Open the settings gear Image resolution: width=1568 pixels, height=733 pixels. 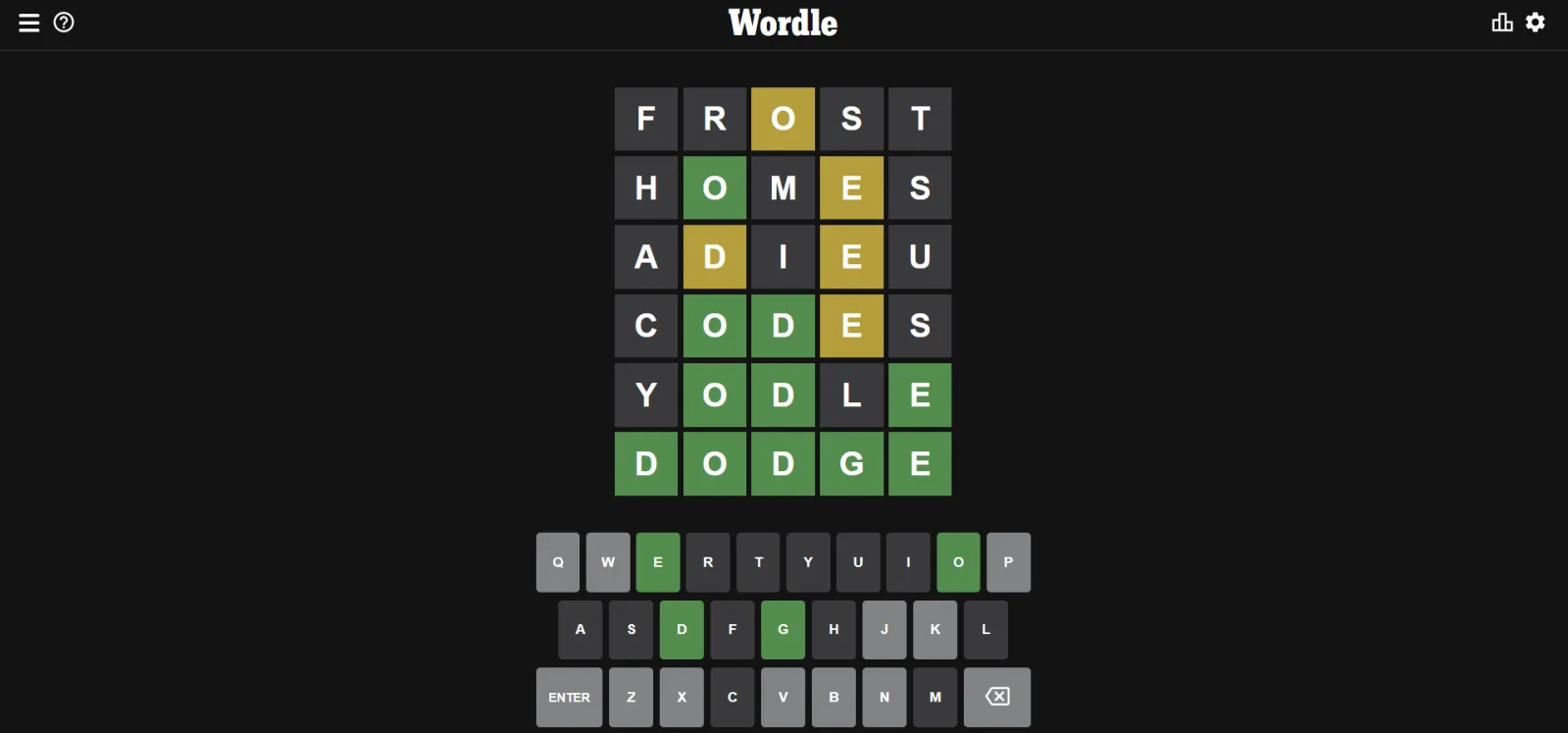click(x=1536, y=23)
